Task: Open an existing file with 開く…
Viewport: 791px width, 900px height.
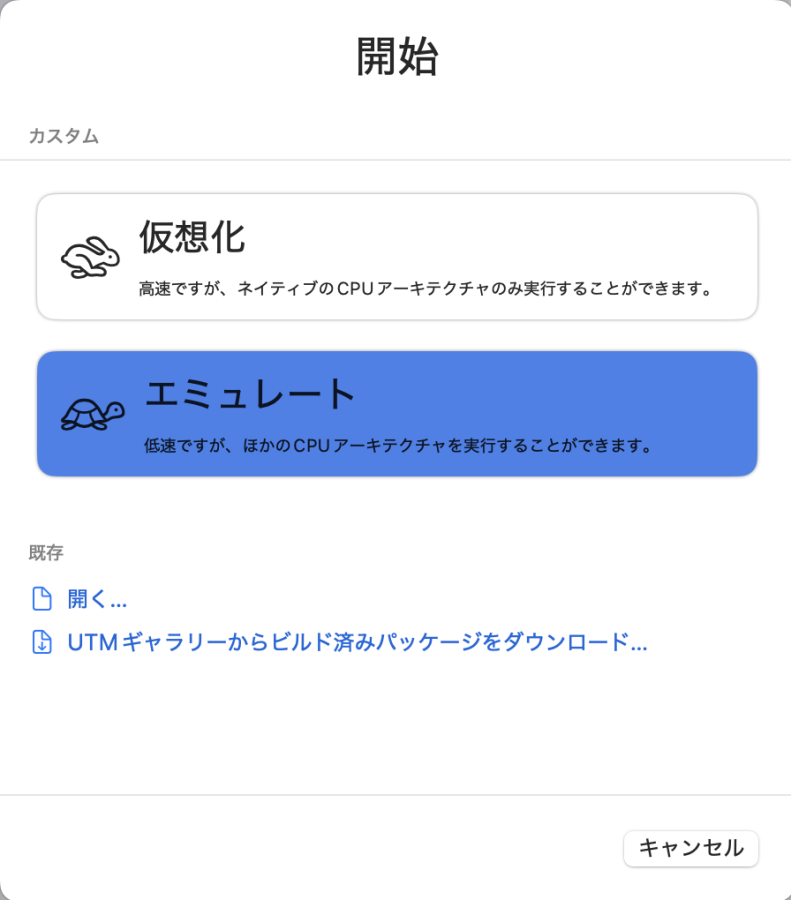Action: pos(96,599)
